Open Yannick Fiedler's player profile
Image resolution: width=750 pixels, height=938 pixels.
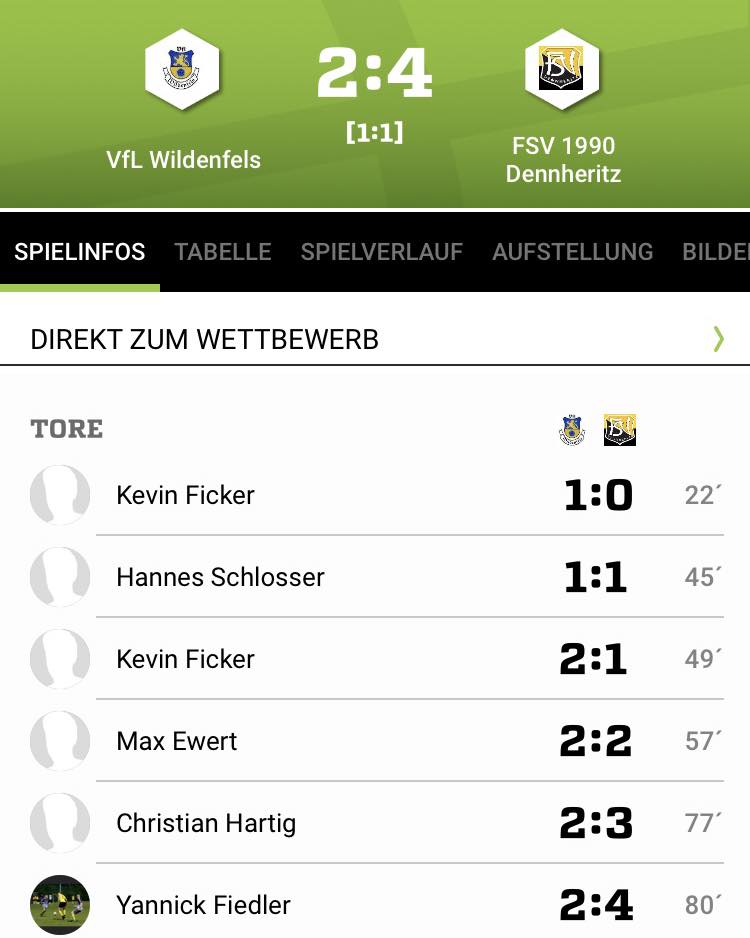(203, 905)
